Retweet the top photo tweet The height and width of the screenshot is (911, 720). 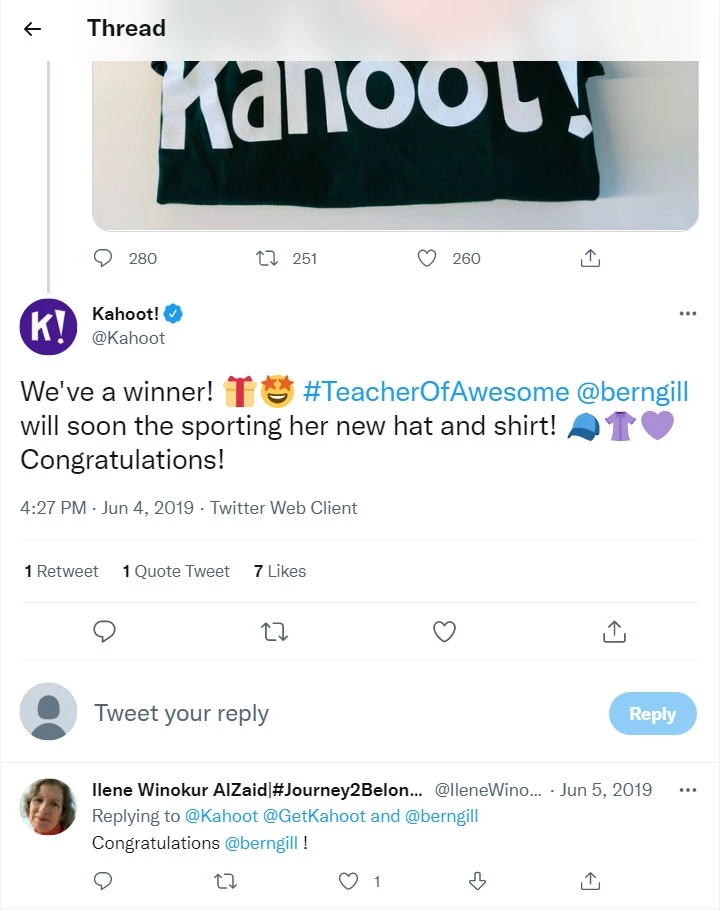pos(266,258)
